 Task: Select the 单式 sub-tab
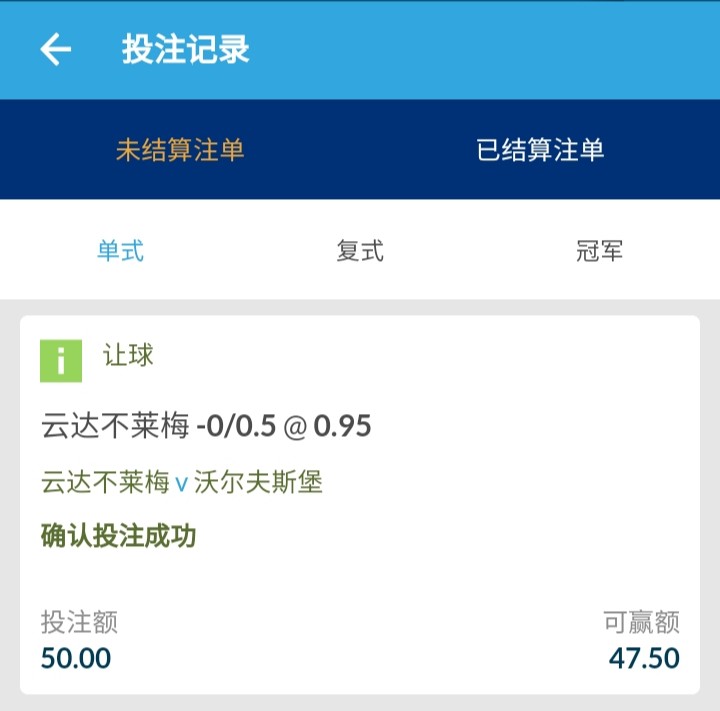click(120, 250)
